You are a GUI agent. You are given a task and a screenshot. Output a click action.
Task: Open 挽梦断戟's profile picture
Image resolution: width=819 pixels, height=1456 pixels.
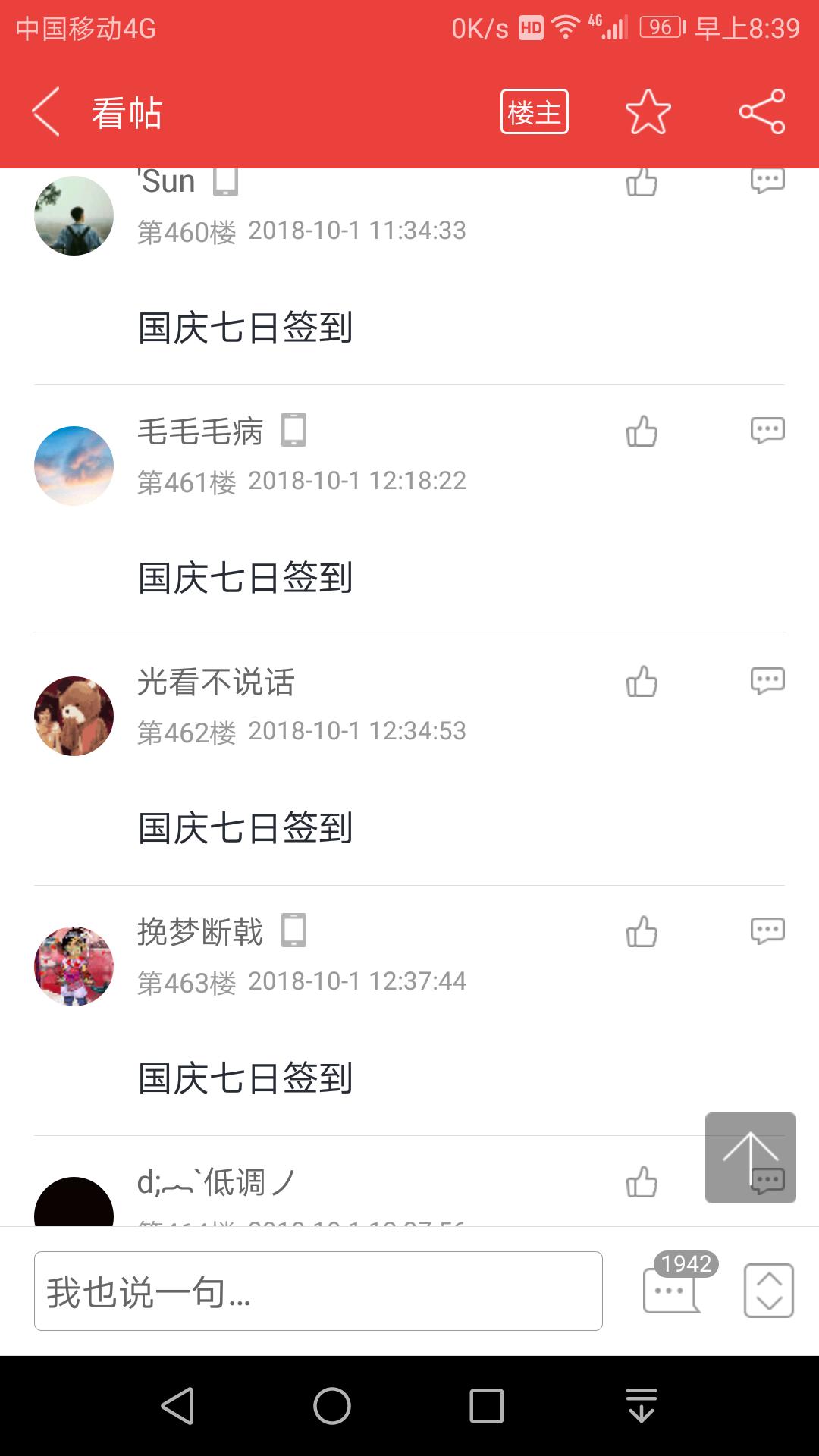(x=74, y=966)
